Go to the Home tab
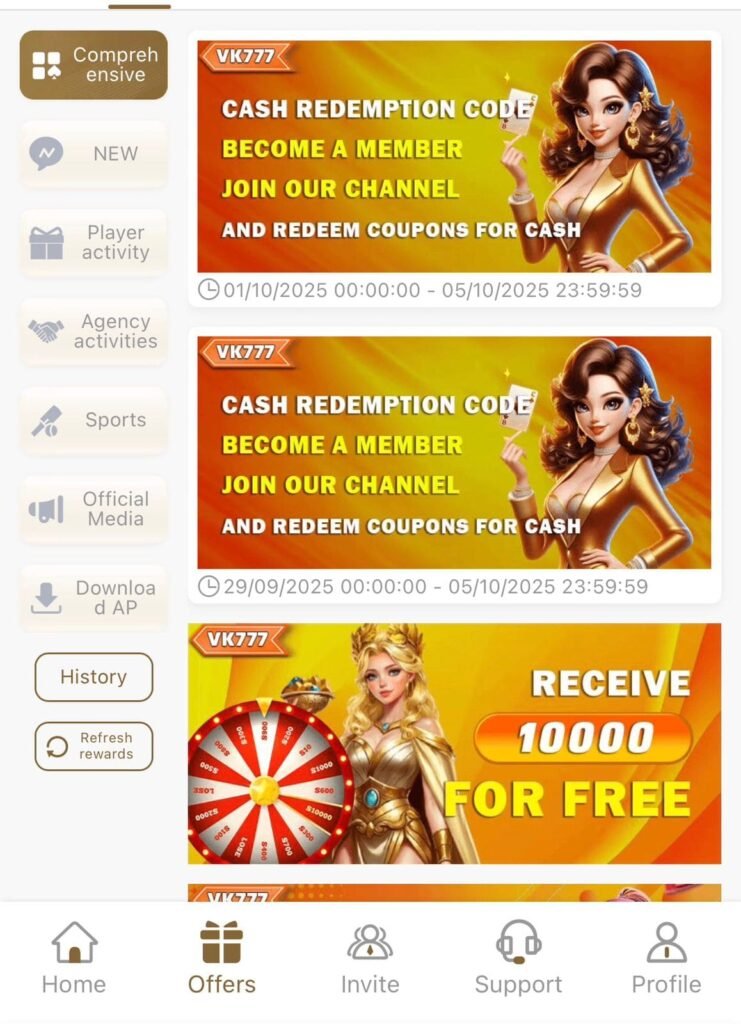Screen dimensions: 741x1024 [74, 958]
